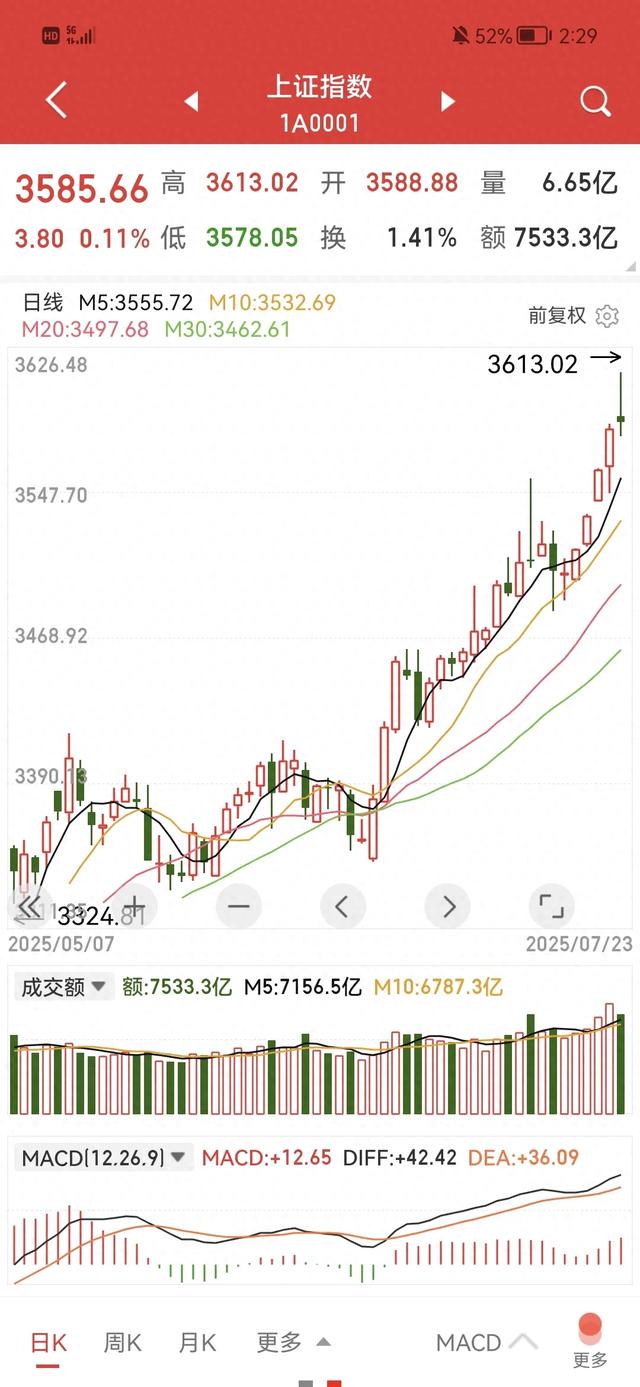Screen dimensions: 640x1387
Task: Open the MACD indicator selector at bottom
Action: 486,1342
